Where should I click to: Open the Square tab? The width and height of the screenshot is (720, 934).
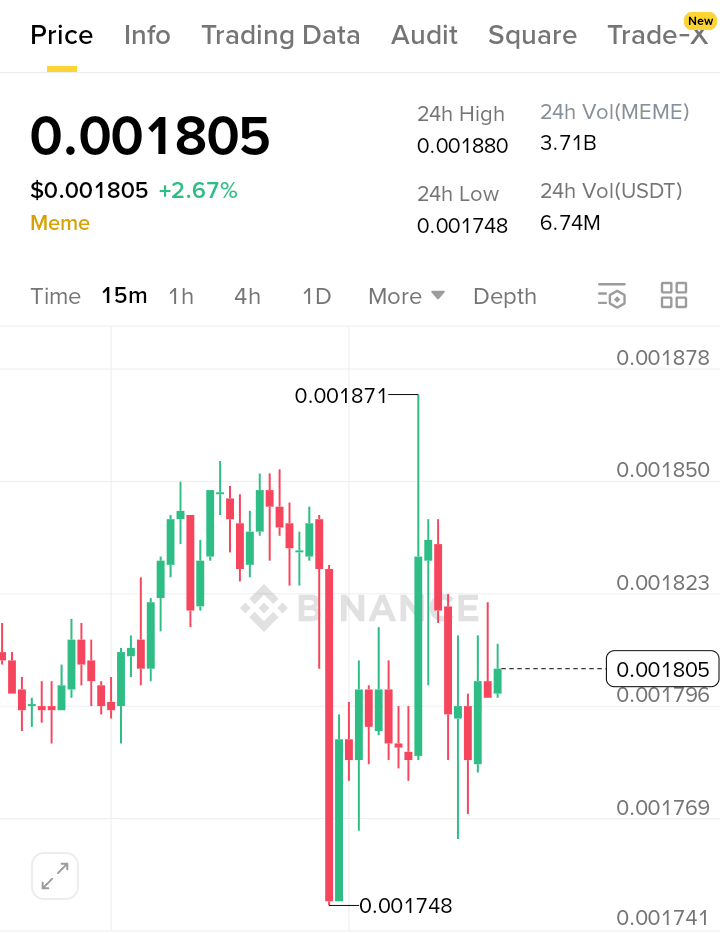coord(532,36)
